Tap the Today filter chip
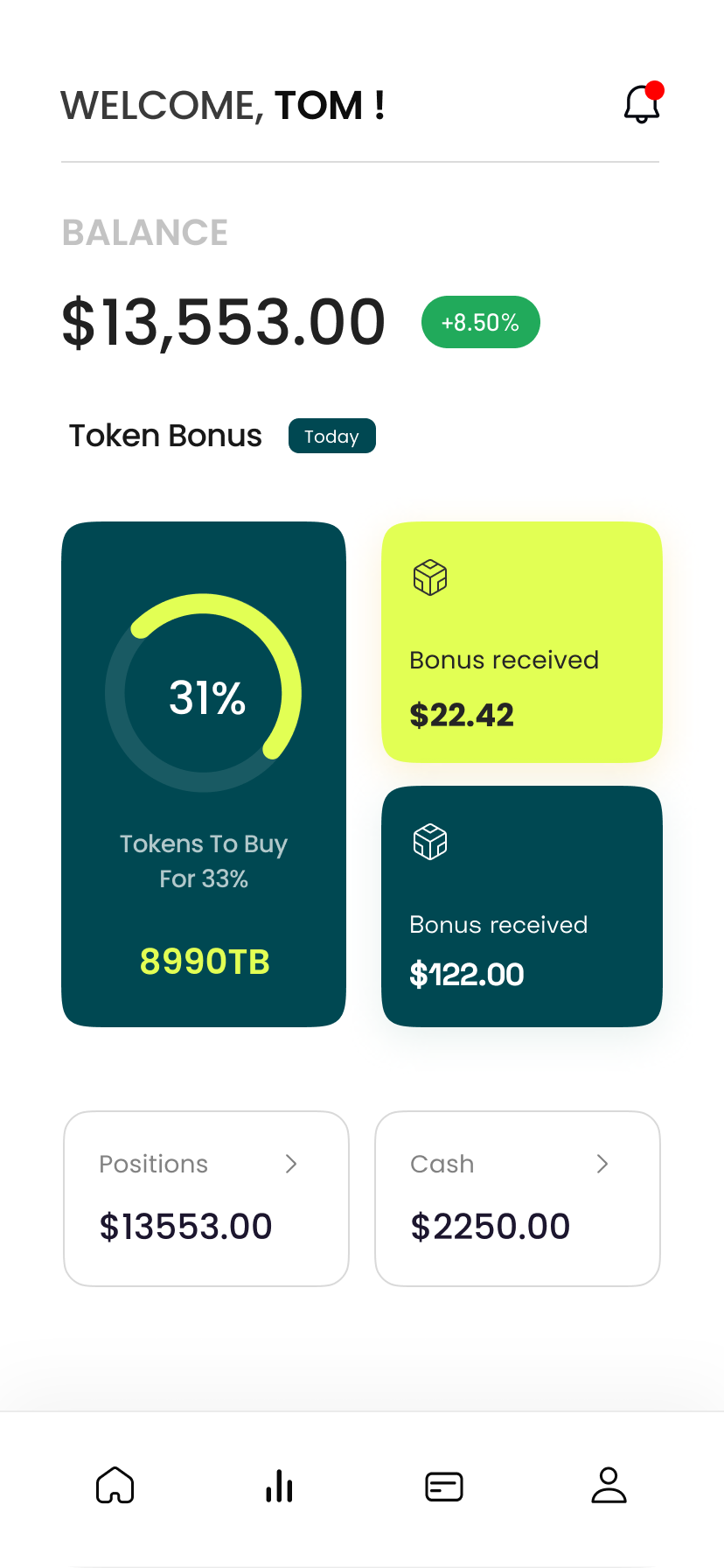The height and width of the screenshot is (1568, 724). pyautogui.click(x=331, y=436)
